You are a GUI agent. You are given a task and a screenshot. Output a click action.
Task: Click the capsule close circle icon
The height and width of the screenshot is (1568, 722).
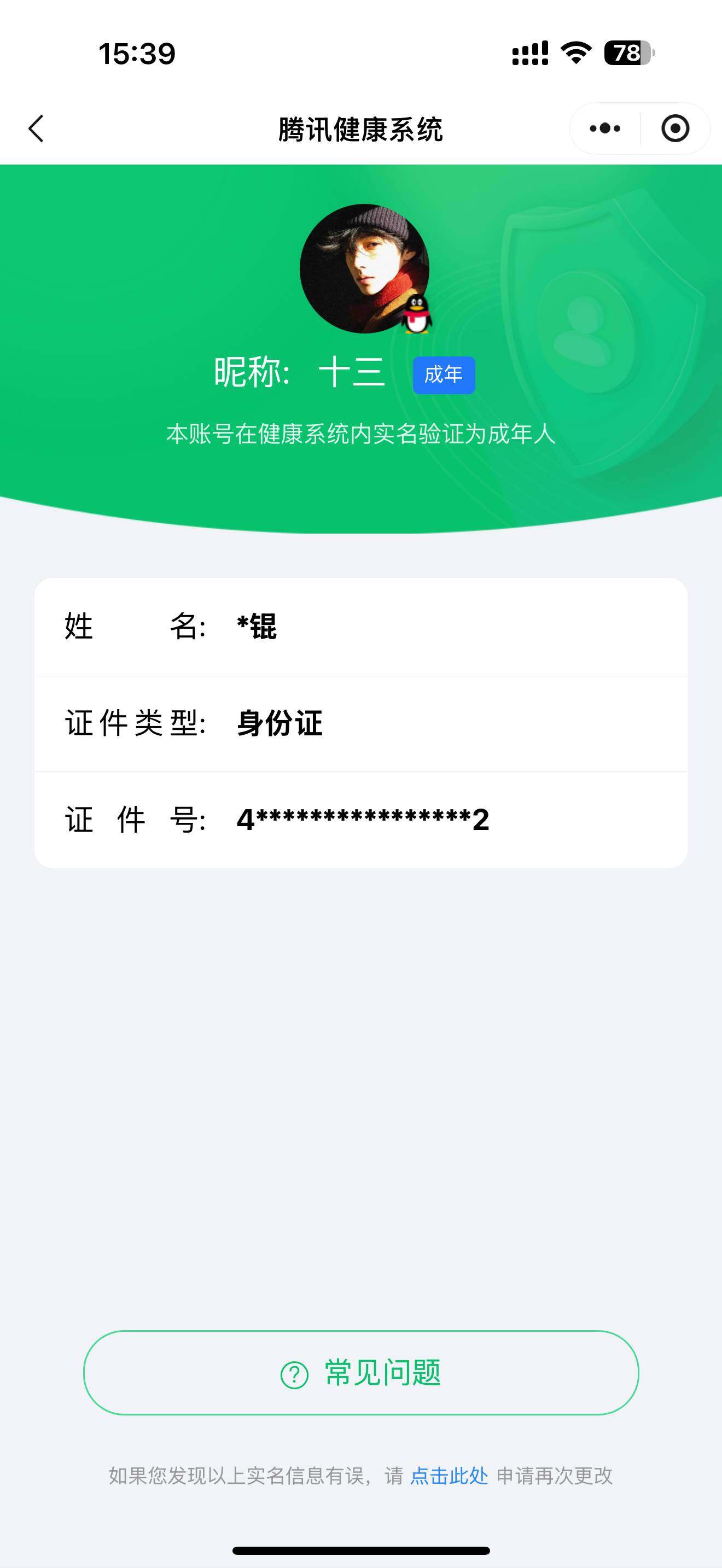point(676,128)
